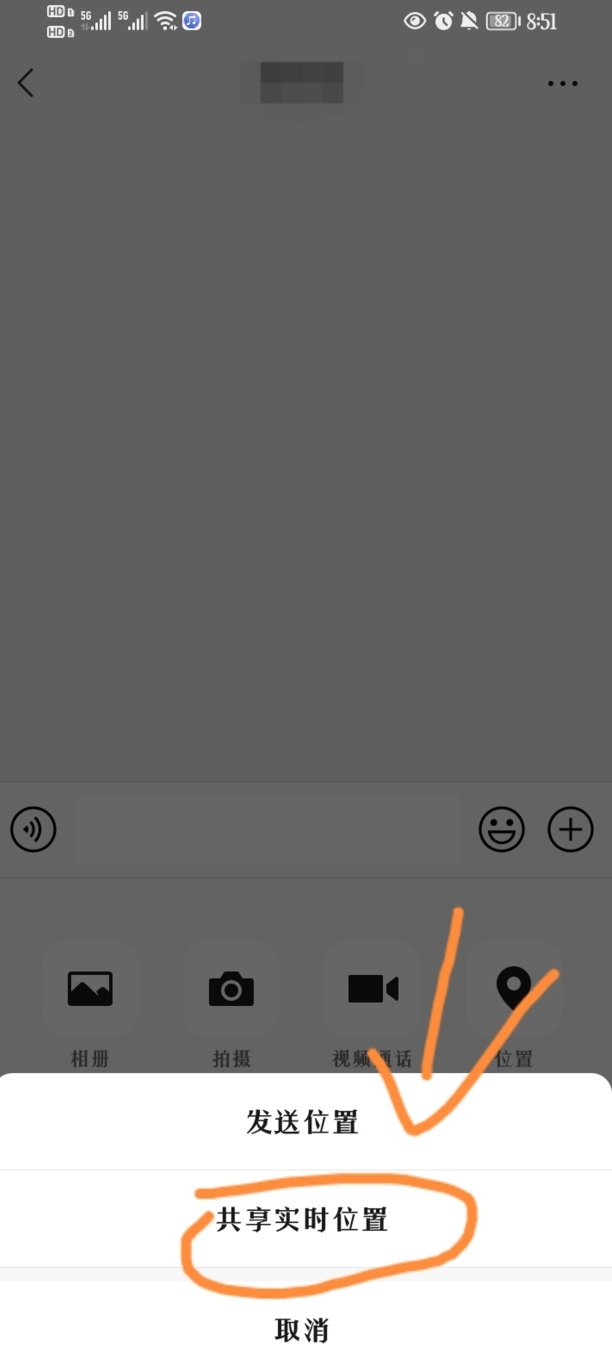Open the 位置 location option

[514, 989]
